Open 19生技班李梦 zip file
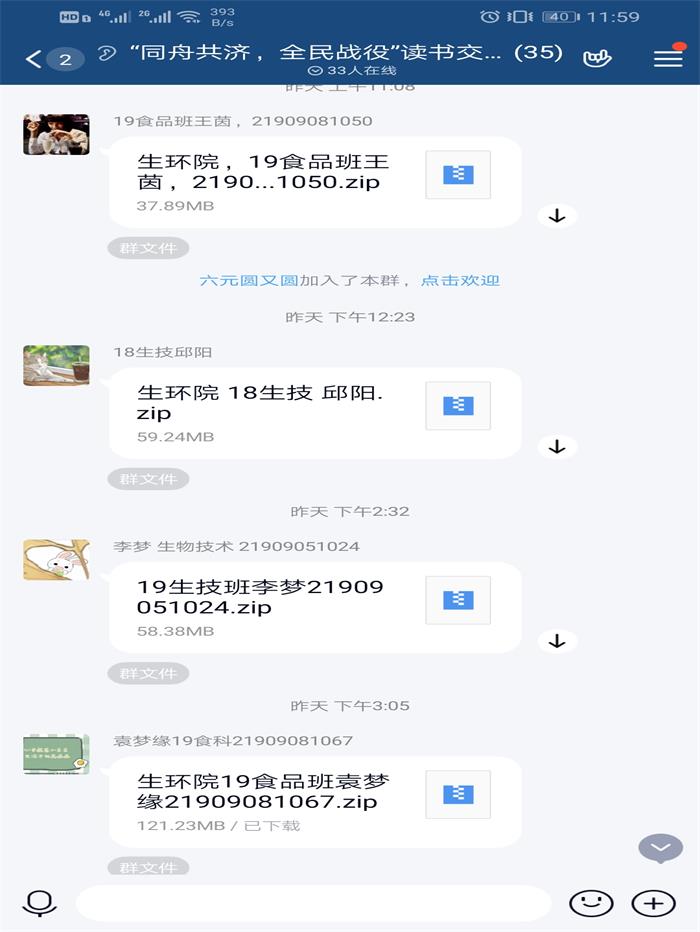The height and width of the screenshot is (932, 700). 315,607
